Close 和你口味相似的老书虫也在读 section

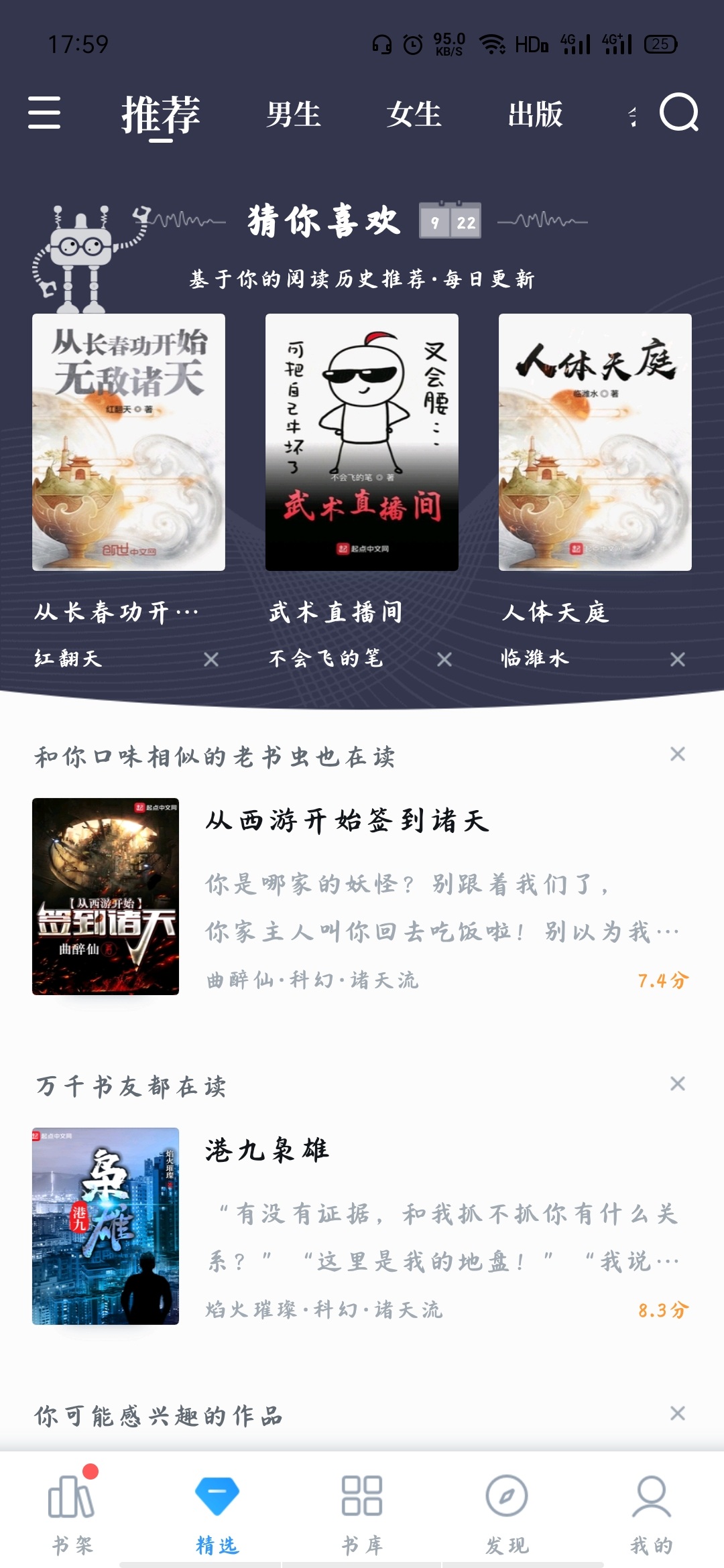click(x=678, y=754)
